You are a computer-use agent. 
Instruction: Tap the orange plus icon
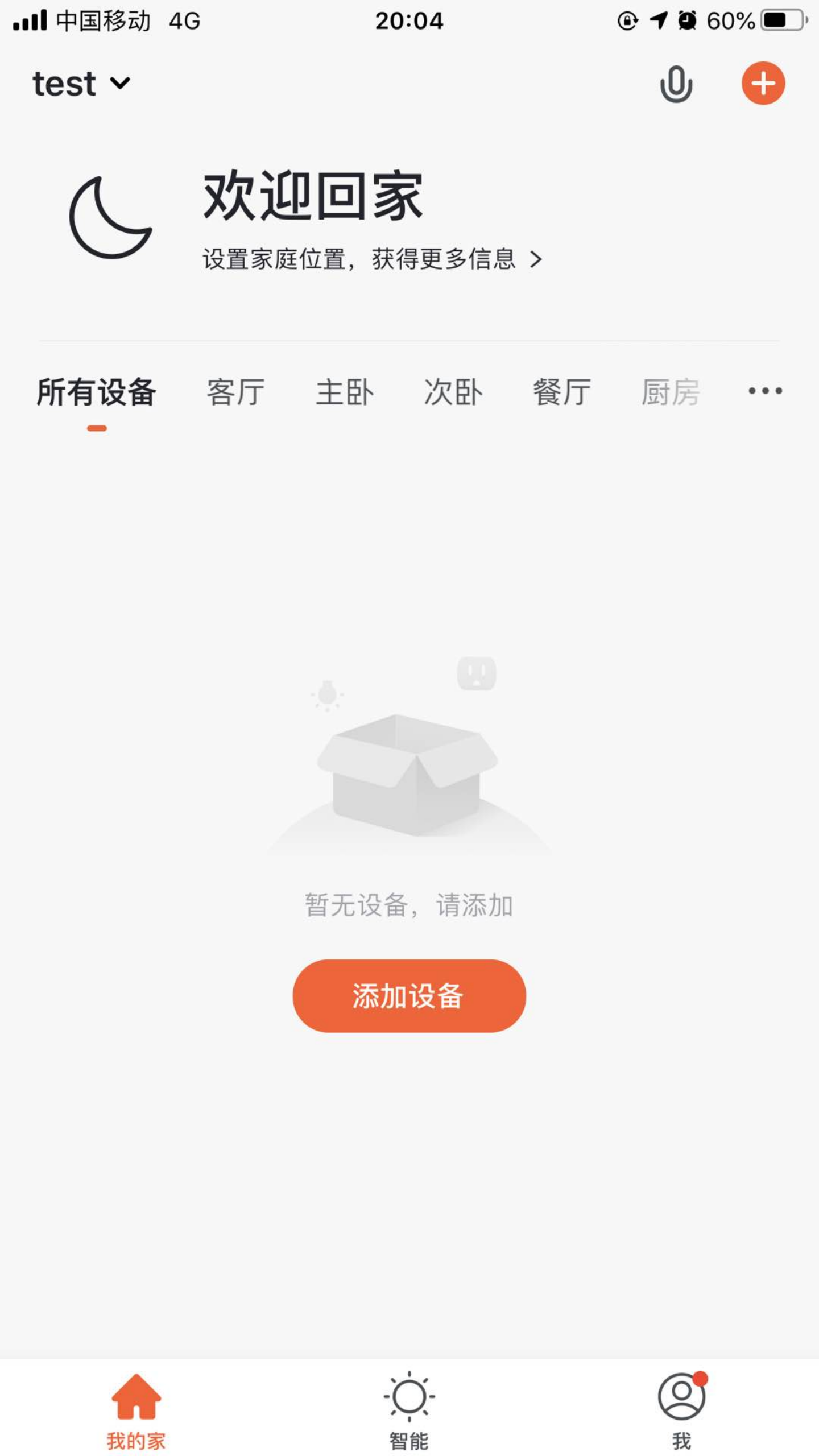click(x=763, y=84)
